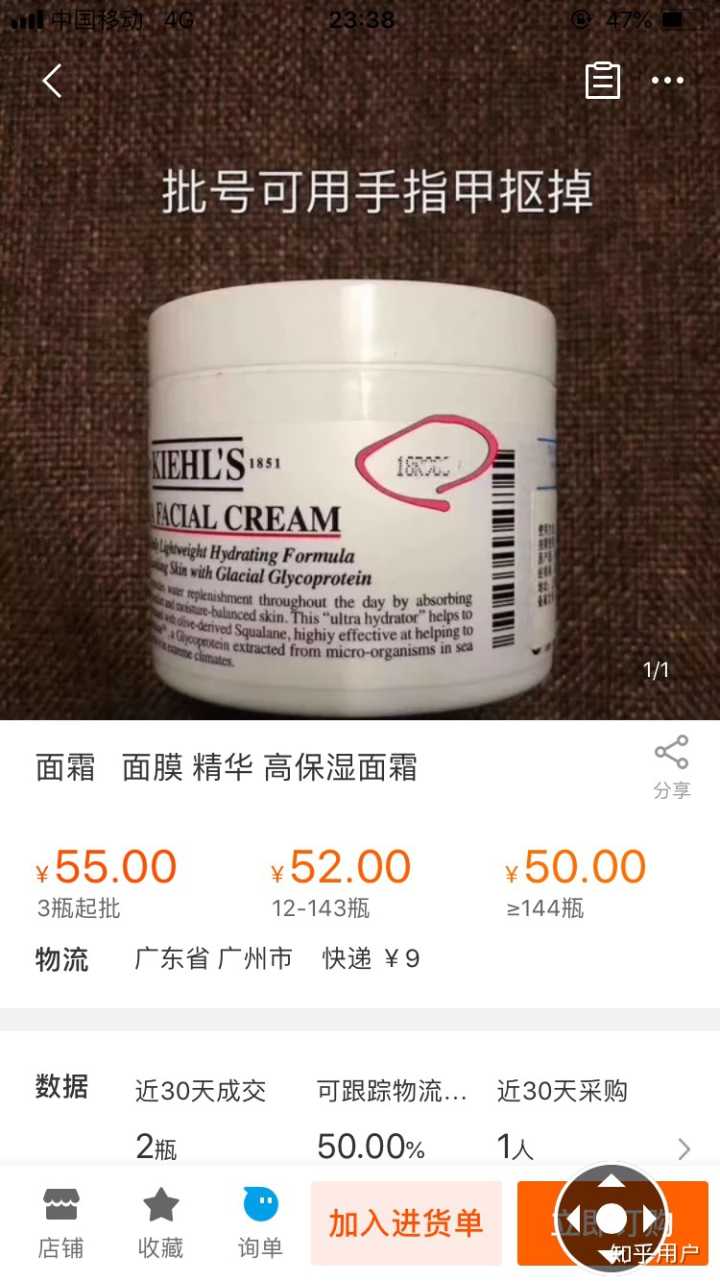Tap 加入进货单 button

tap(406, 1222)
